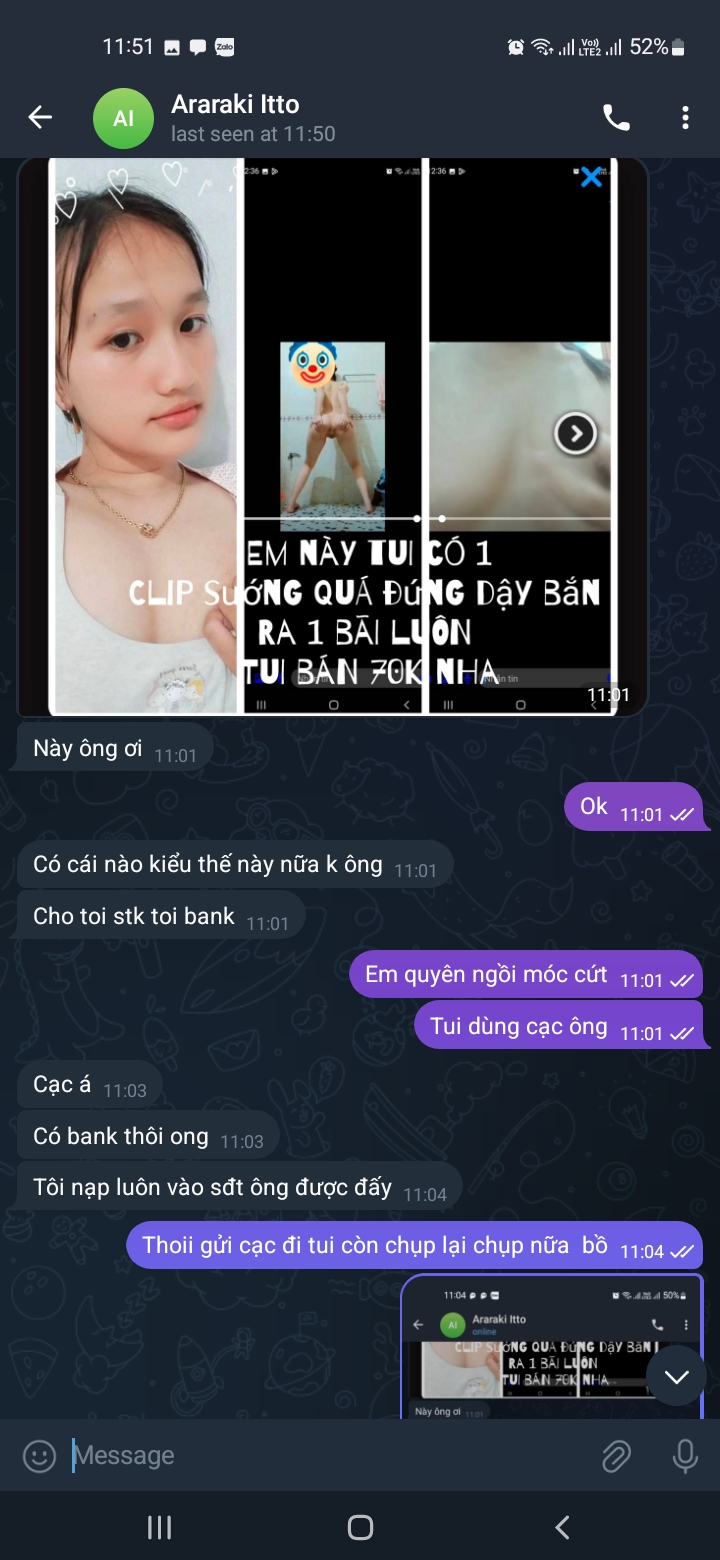The height and width of the screenshot is (1560, 720).
Task: Open the three-dot overflow menu
Action: click(685, 118)
